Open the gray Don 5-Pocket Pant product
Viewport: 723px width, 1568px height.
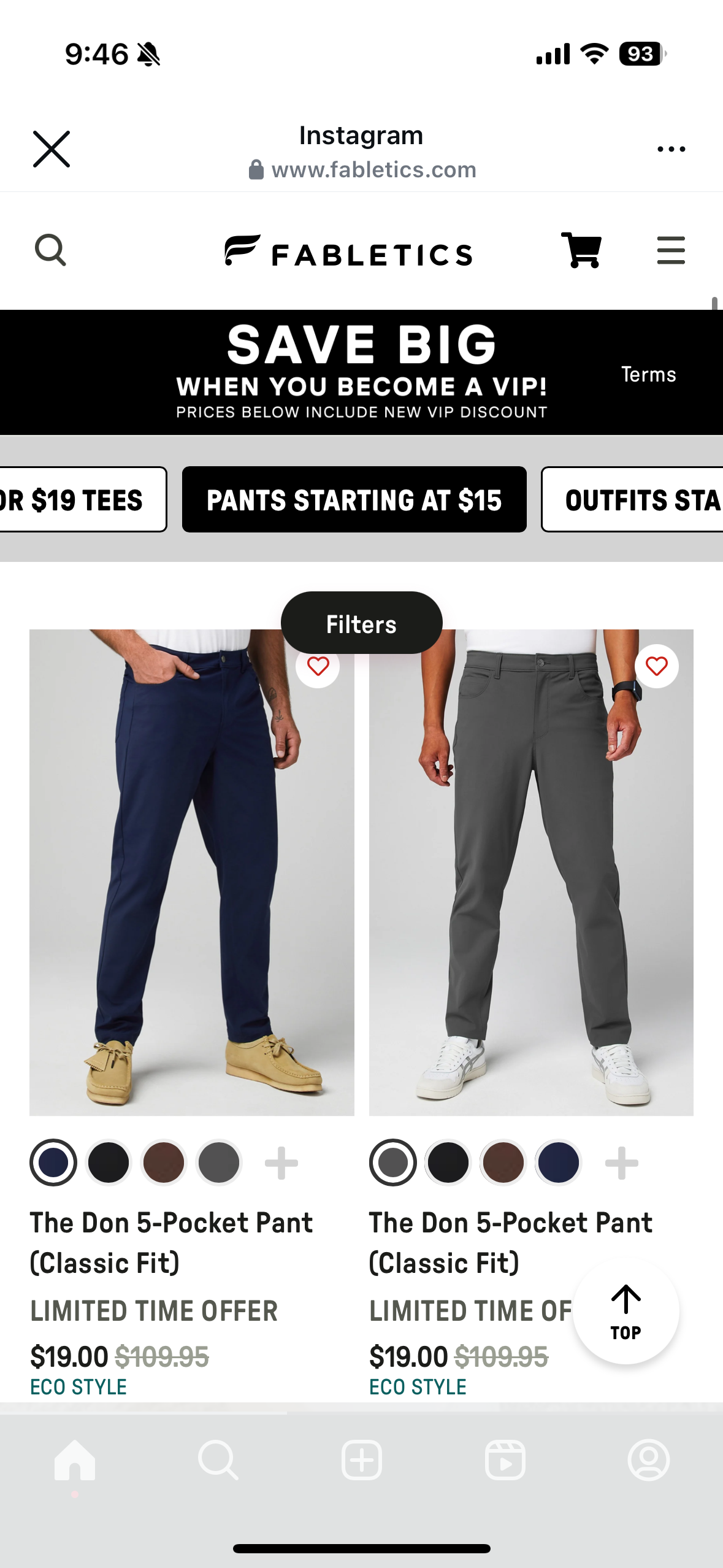[531, 871]
